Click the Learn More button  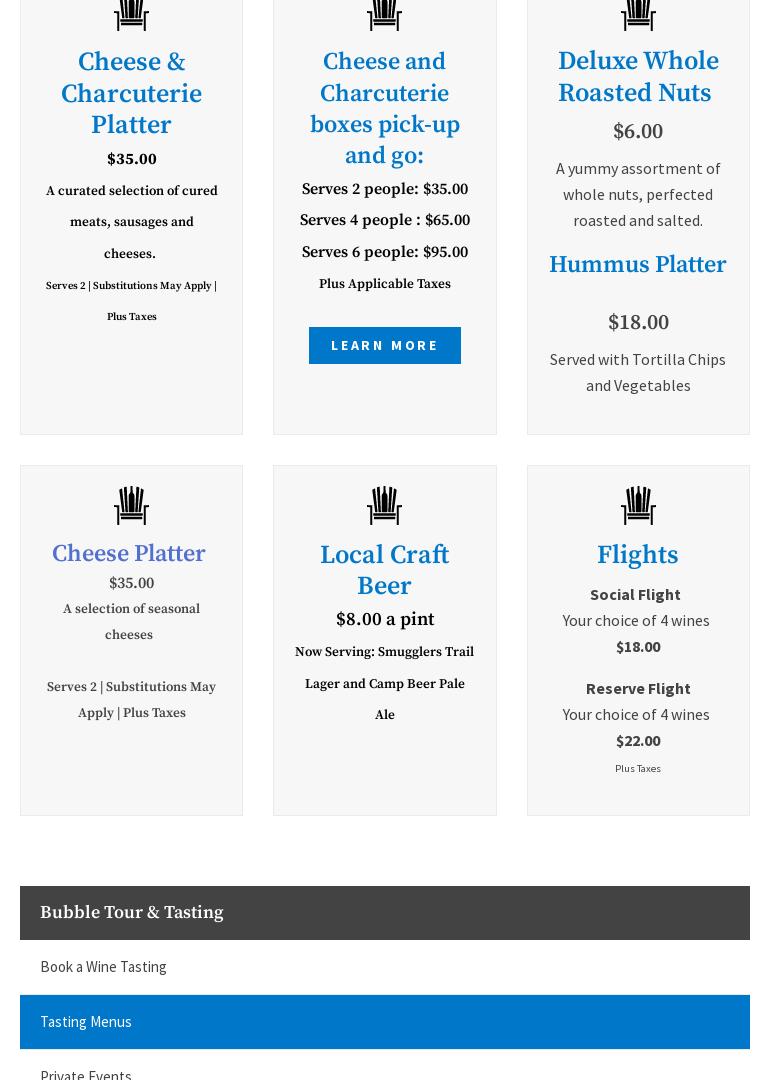(384, 345)
